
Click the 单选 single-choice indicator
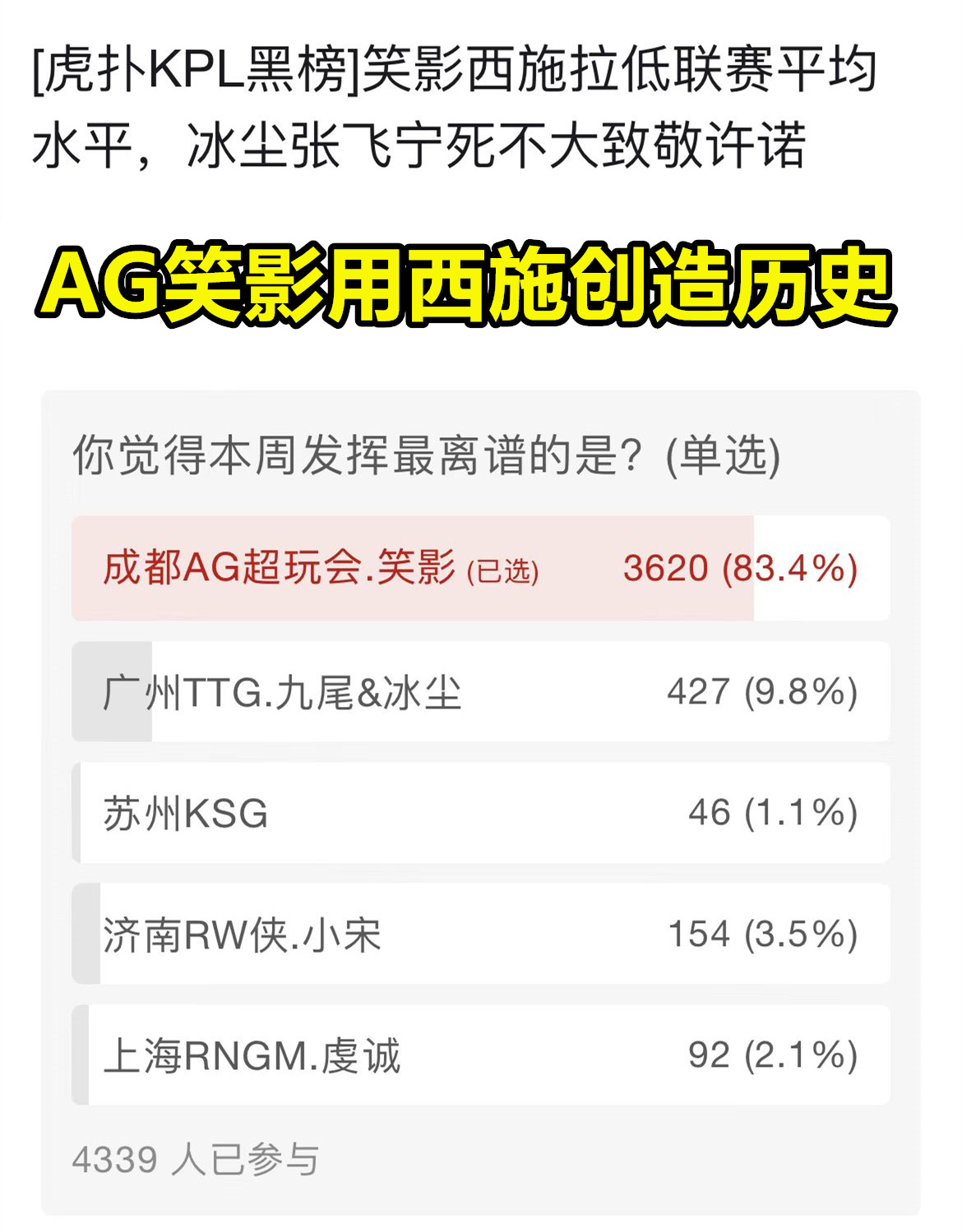pyautogui.click(x=724, y=459)
